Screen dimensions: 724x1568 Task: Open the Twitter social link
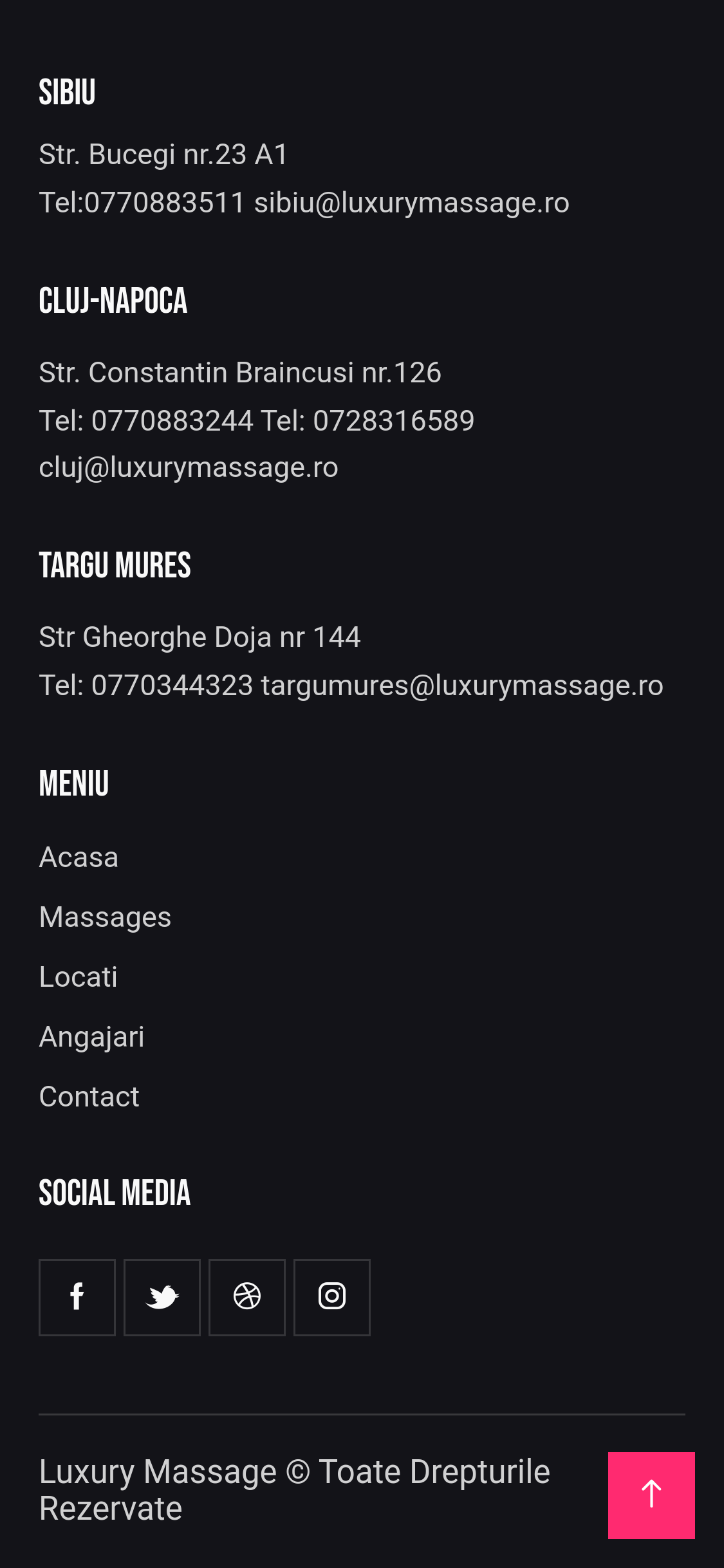[x=162, y=1297]
